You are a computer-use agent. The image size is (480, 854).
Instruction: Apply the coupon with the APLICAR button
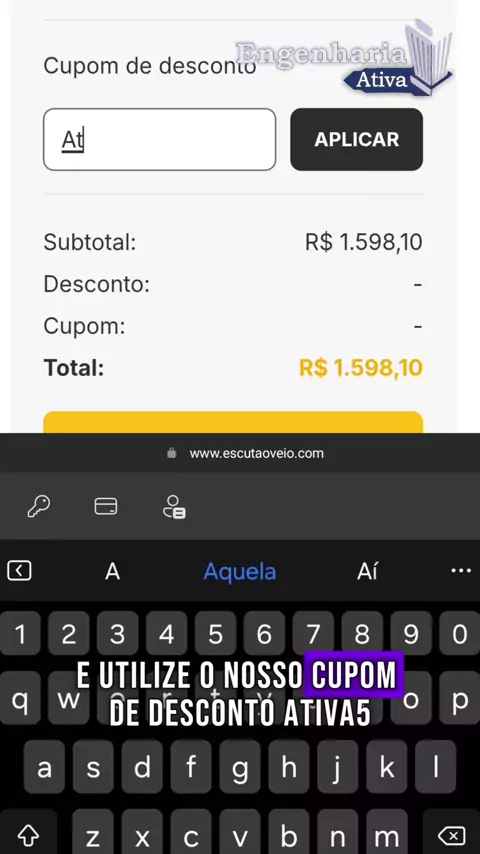(356, 139)
